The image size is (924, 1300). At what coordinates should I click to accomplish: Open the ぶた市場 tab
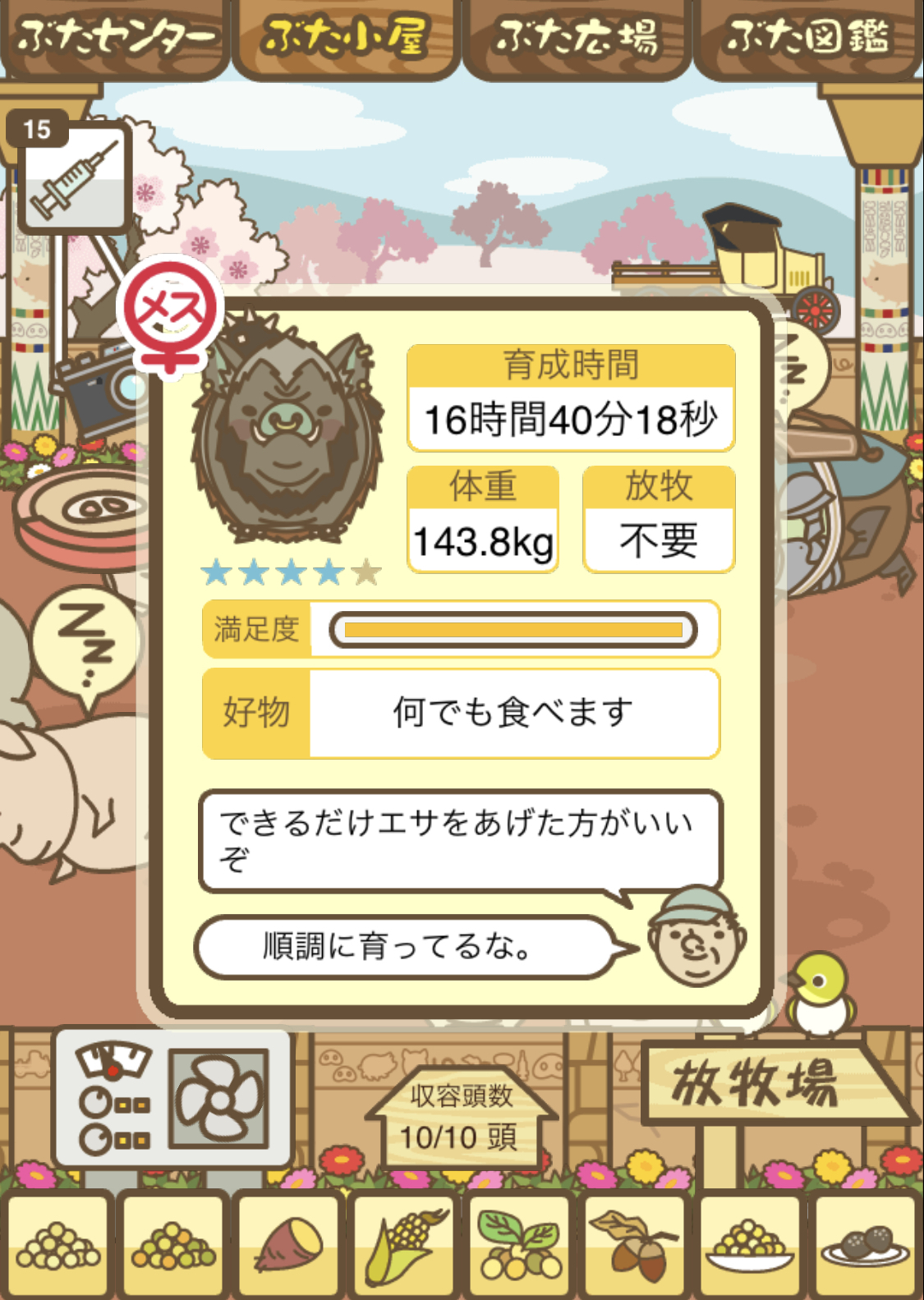pyautogui.click(x=577, y=39)
